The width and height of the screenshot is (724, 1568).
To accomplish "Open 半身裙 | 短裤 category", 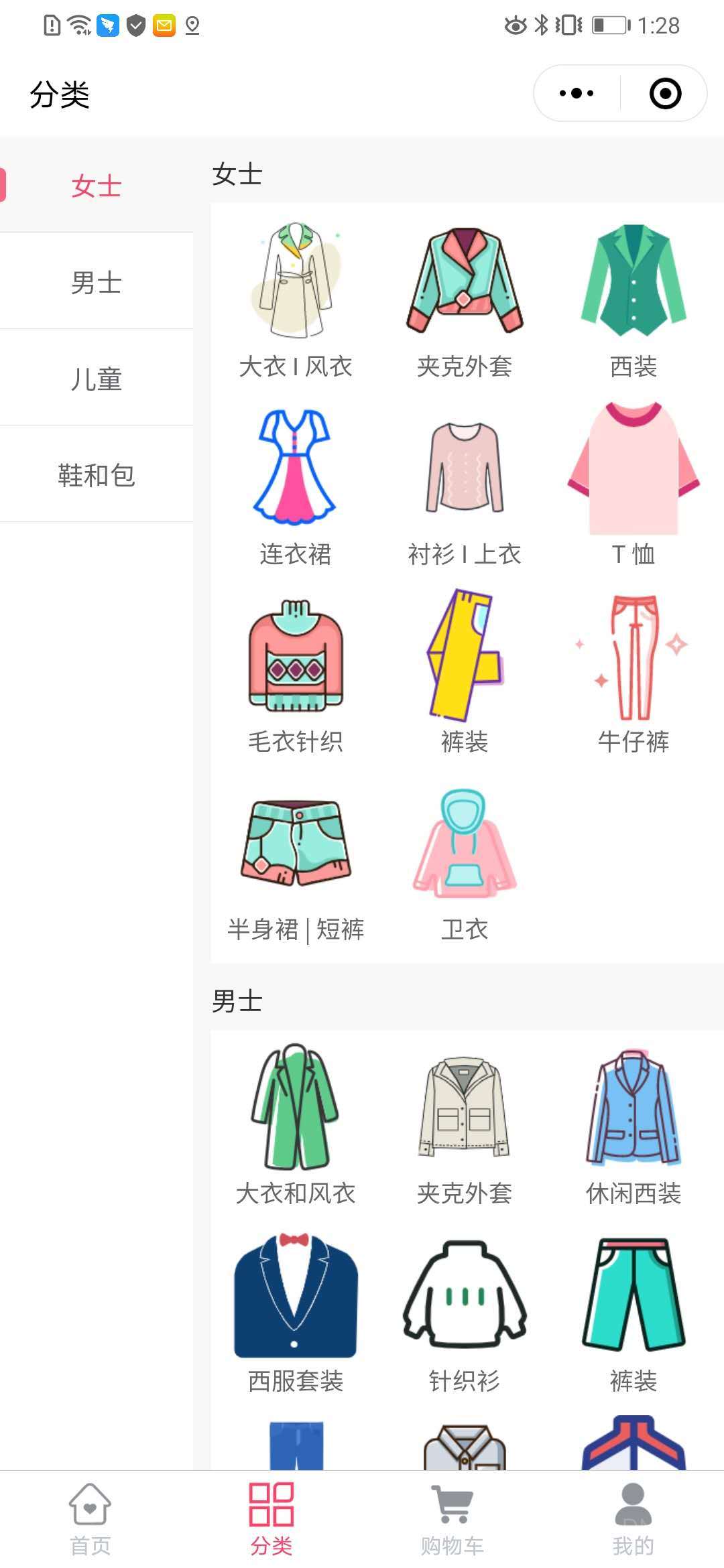I will [x=296, y=864].
